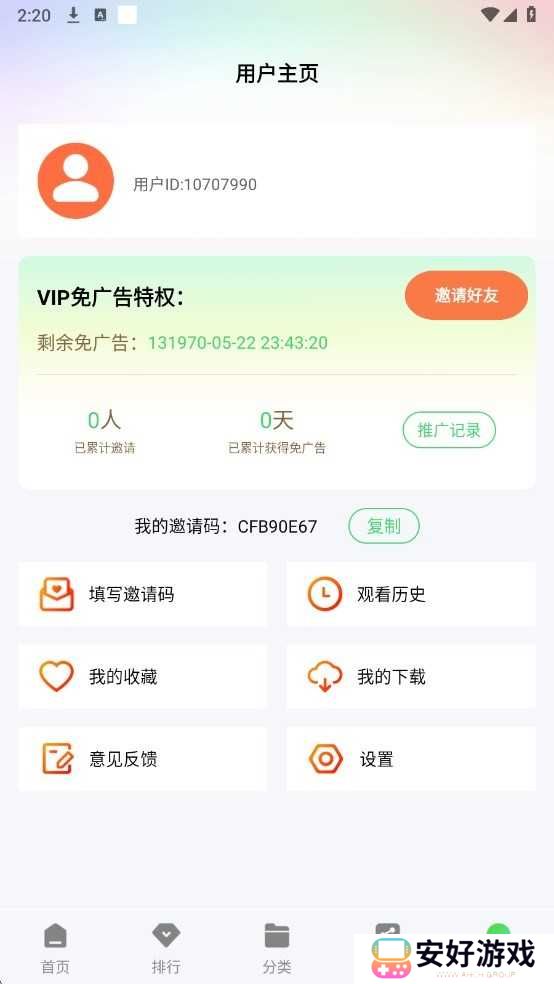Open 推广记录 promotion records
Viewport: 554px width, 984px height.
(x=449, y=430)
